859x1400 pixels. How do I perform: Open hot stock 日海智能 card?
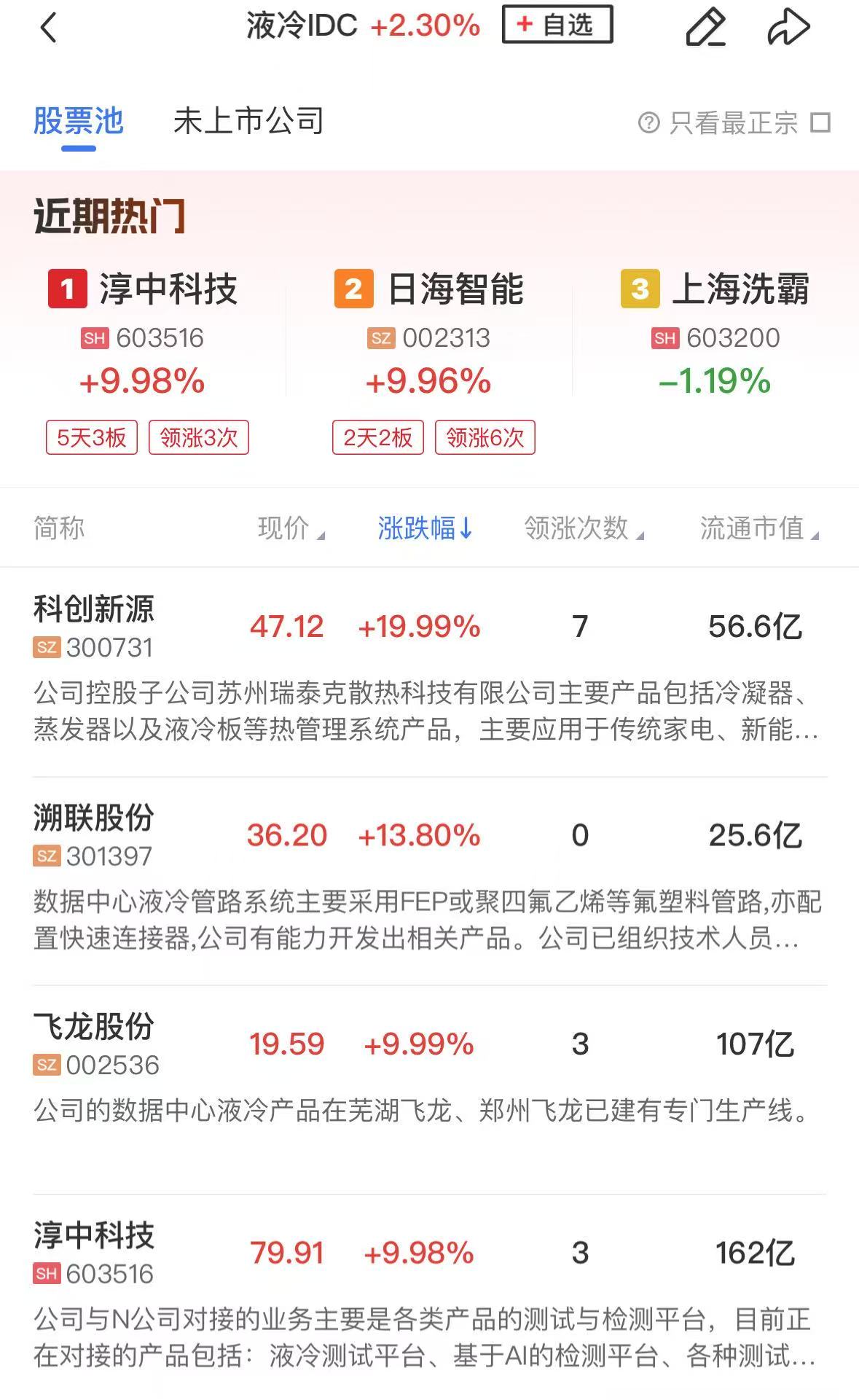tap(429, 332)
